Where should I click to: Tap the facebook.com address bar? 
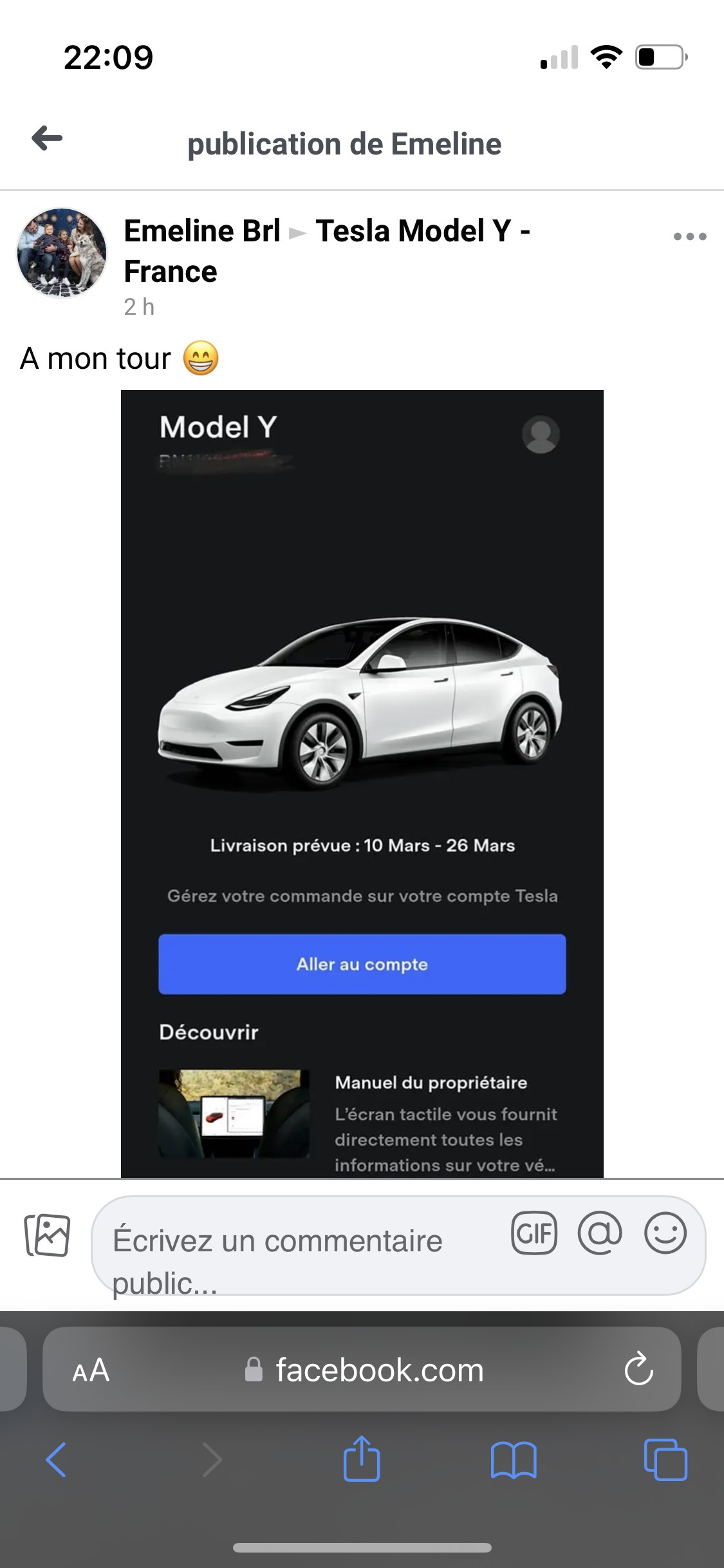coord(362,1369)
